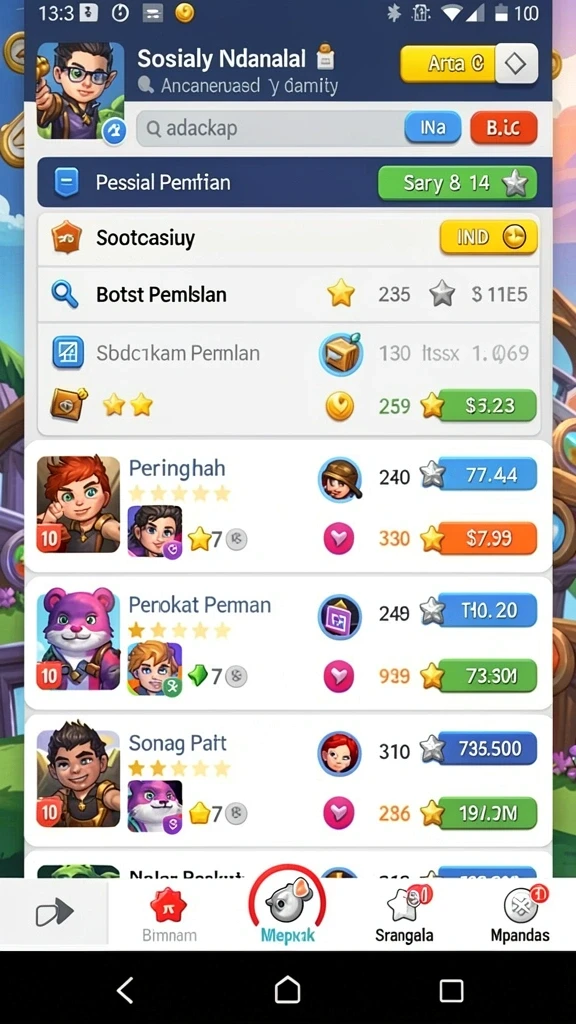Tap the green 73.301 button

[487, 676]
